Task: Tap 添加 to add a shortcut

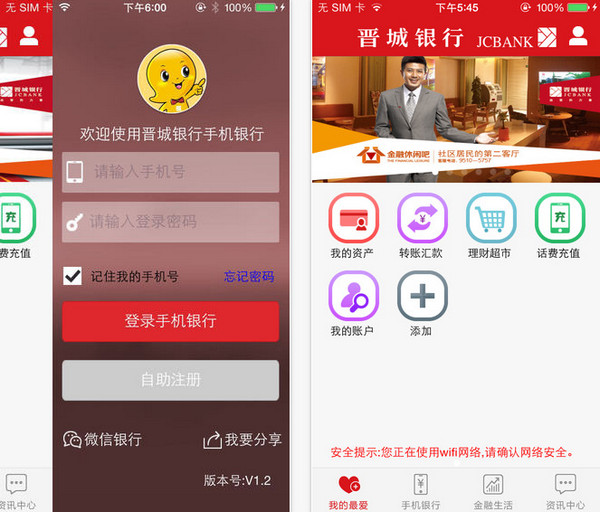Action: pos(421,303)
